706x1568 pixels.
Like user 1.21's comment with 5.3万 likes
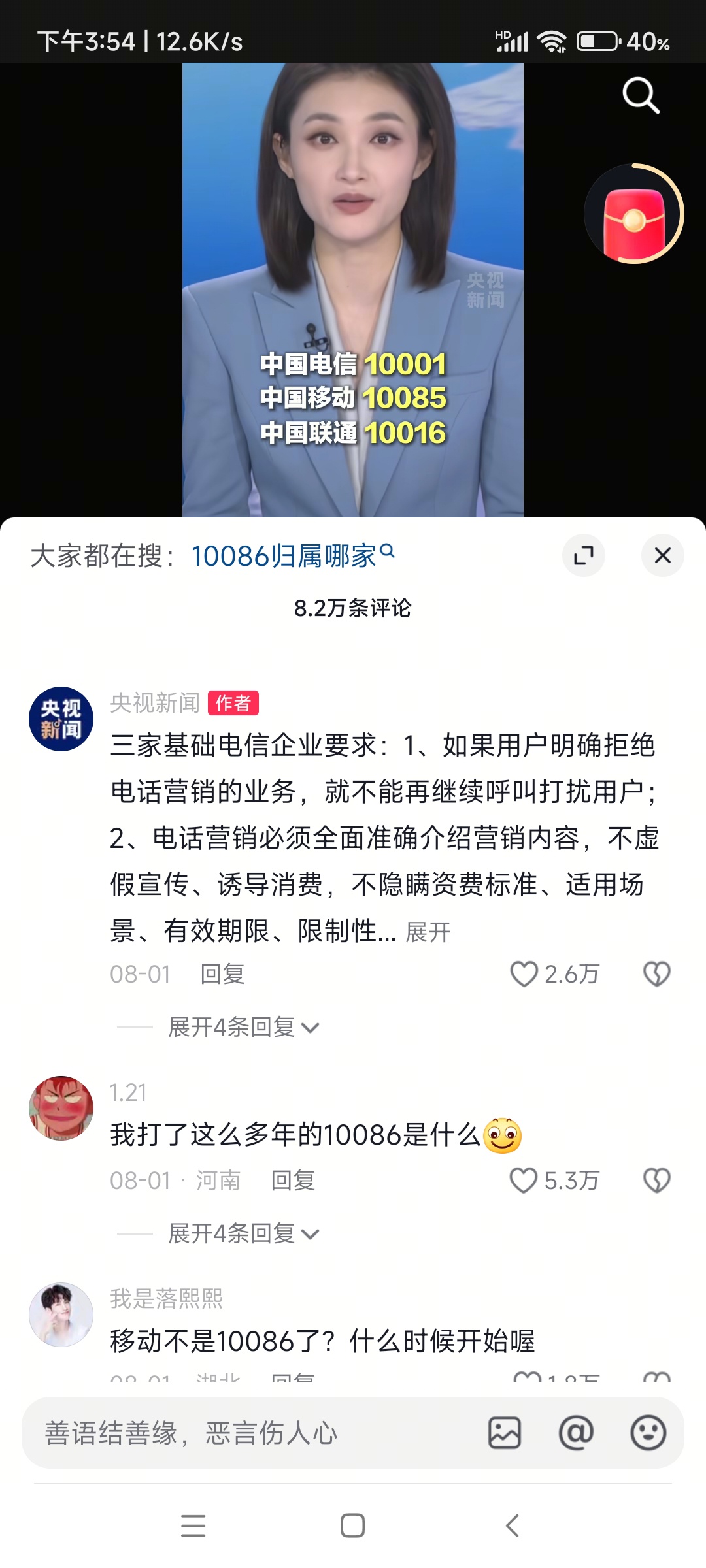click(x=524, y=1181)
